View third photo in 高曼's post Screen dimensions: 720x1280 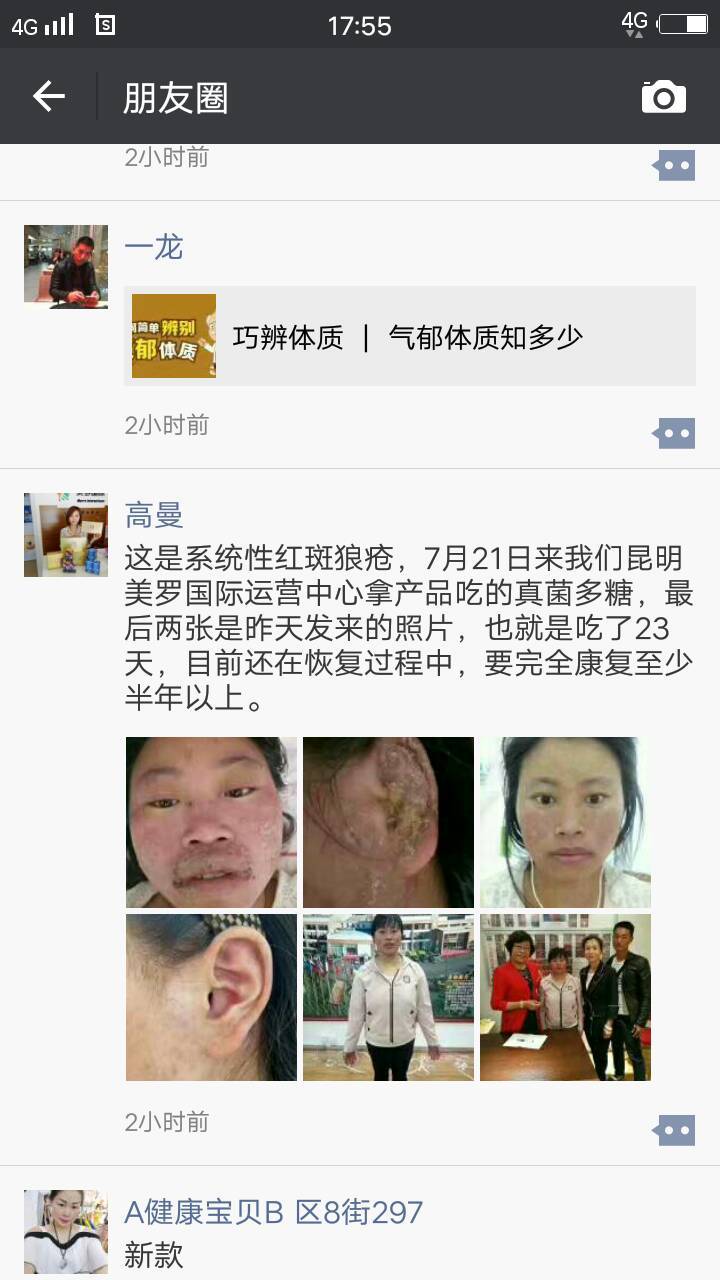pos(565,822)
